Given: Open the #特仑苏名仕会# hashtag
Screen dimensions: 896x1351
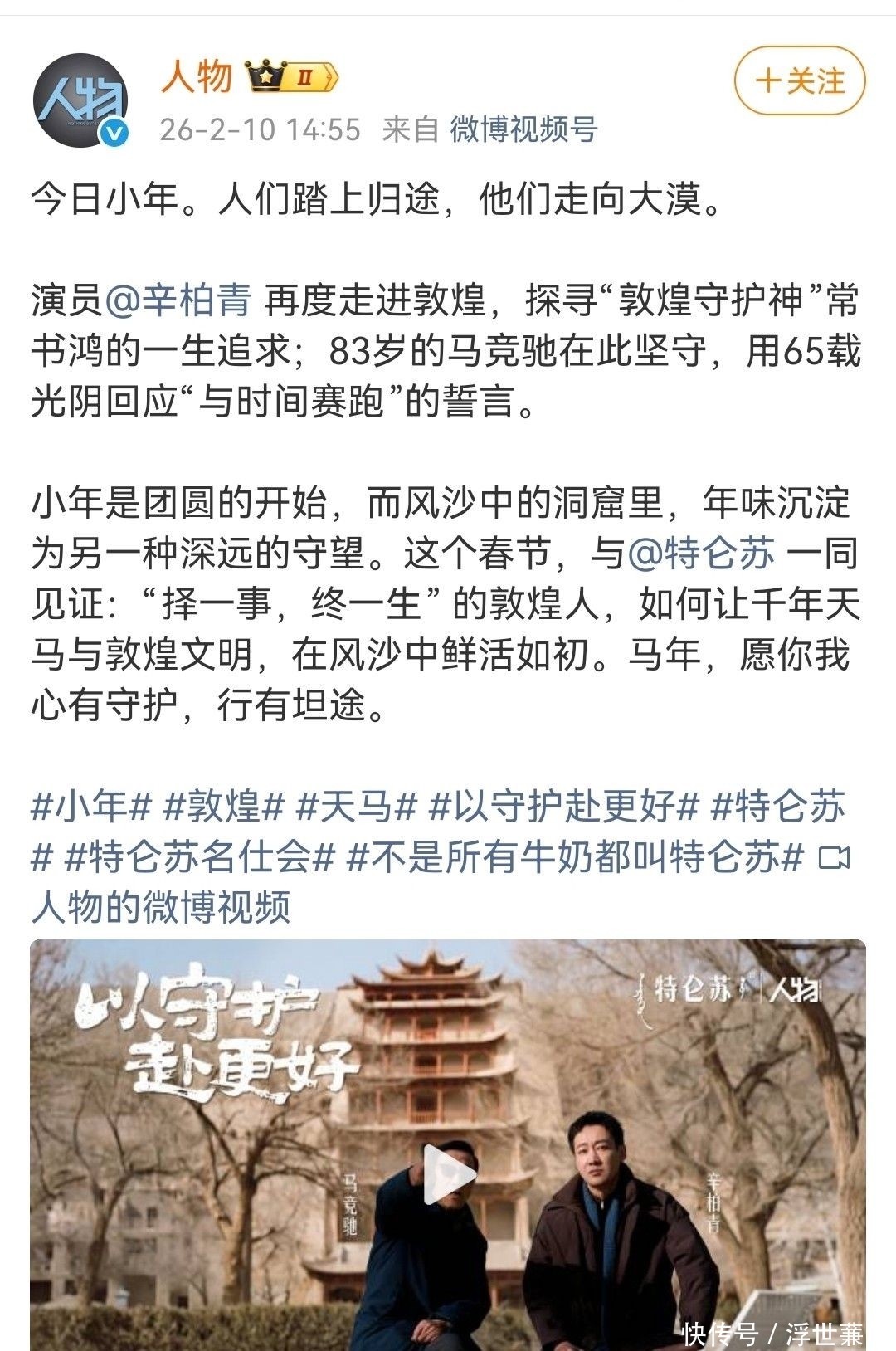Looking at the screenshot, I should (200, 857).
